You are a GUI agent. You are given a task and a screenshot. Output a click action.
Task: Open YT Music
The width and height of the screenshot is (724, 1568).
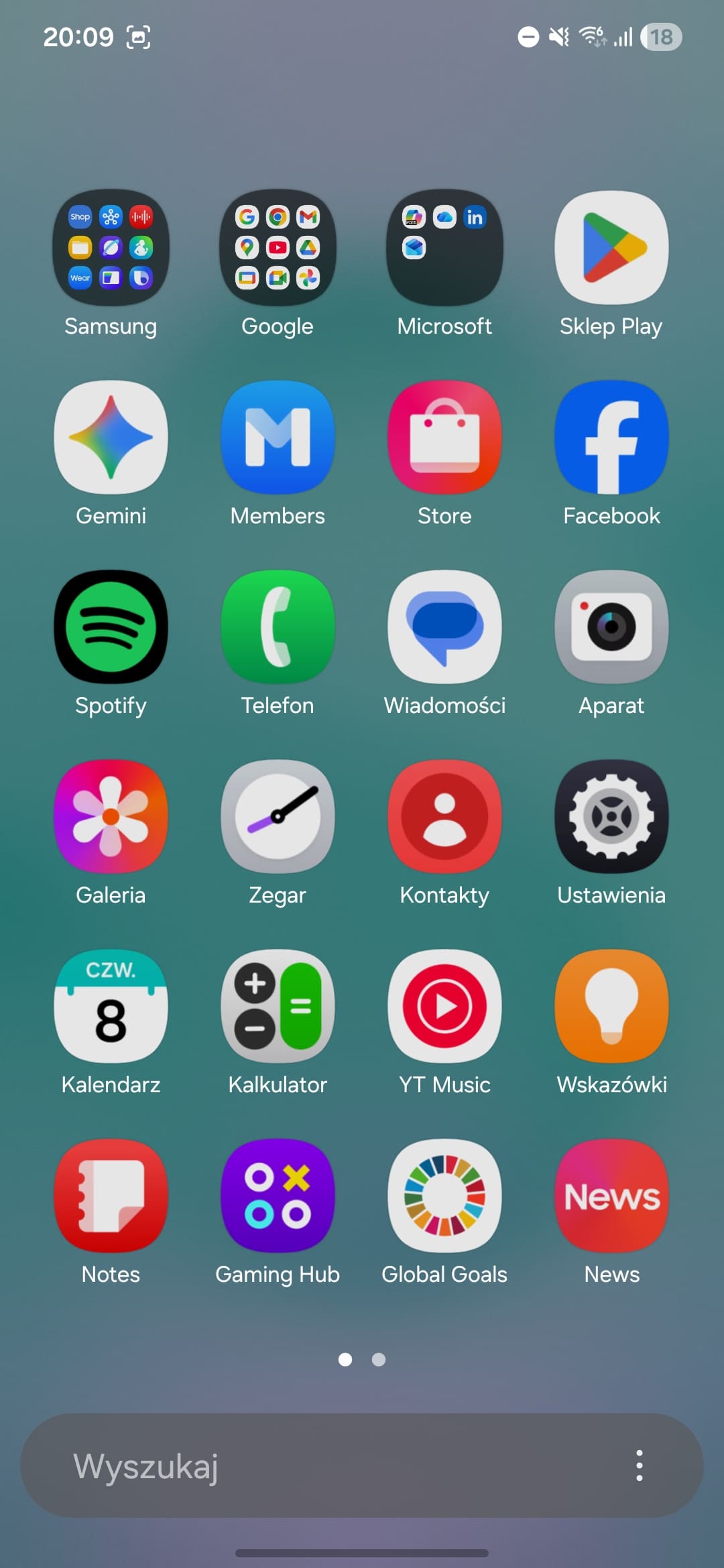point(444,1006)
